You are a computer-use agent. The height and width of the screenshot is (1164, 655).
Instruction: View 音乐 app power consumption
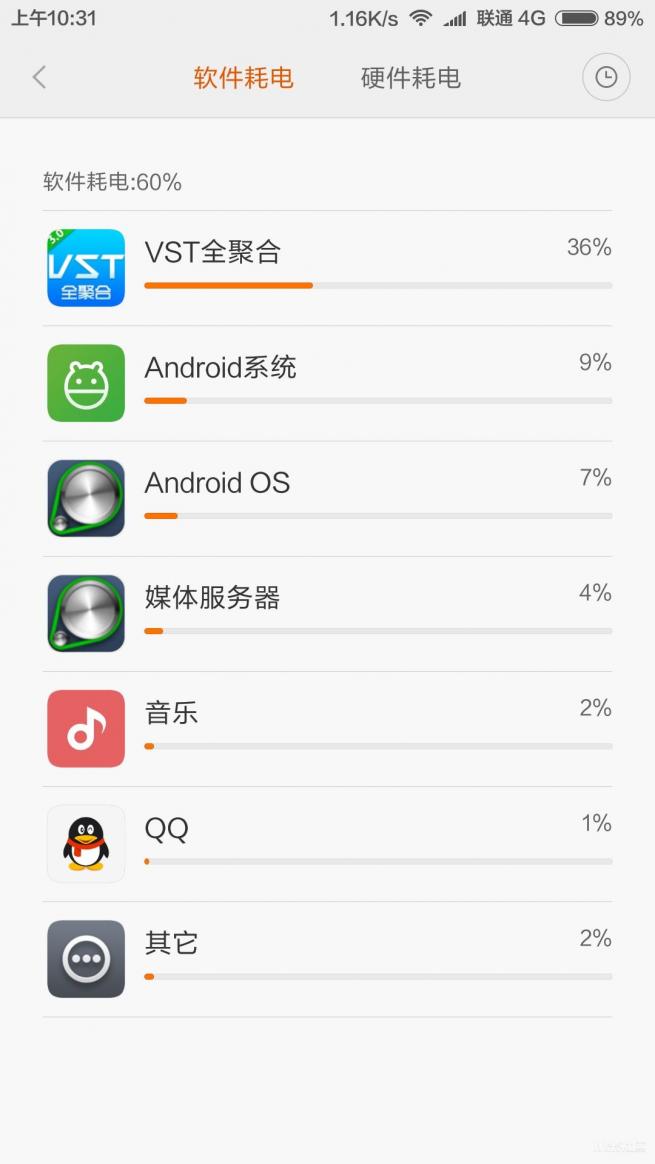(327, 728)
